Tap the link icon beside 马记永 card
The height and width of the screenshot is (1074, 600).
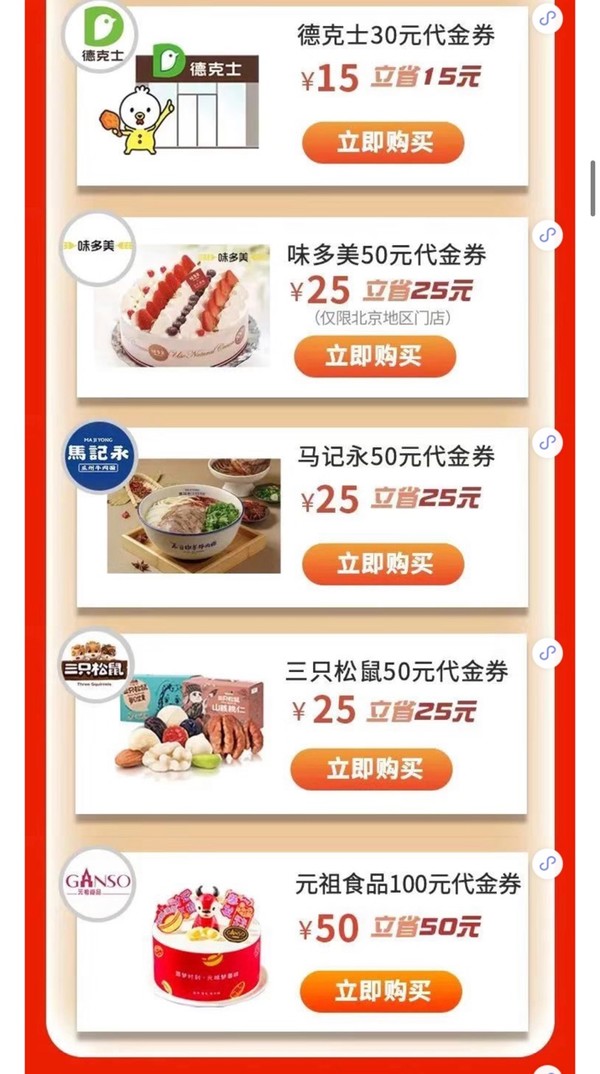(x=547, y=442)
